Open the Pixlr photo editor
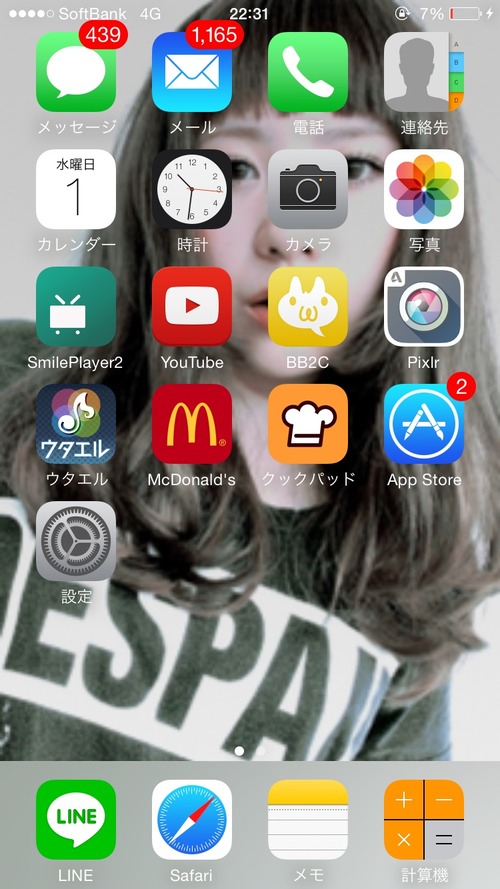The width and height of the screenshot is (500, 889). pyautogui.click(x=424, y=307)
